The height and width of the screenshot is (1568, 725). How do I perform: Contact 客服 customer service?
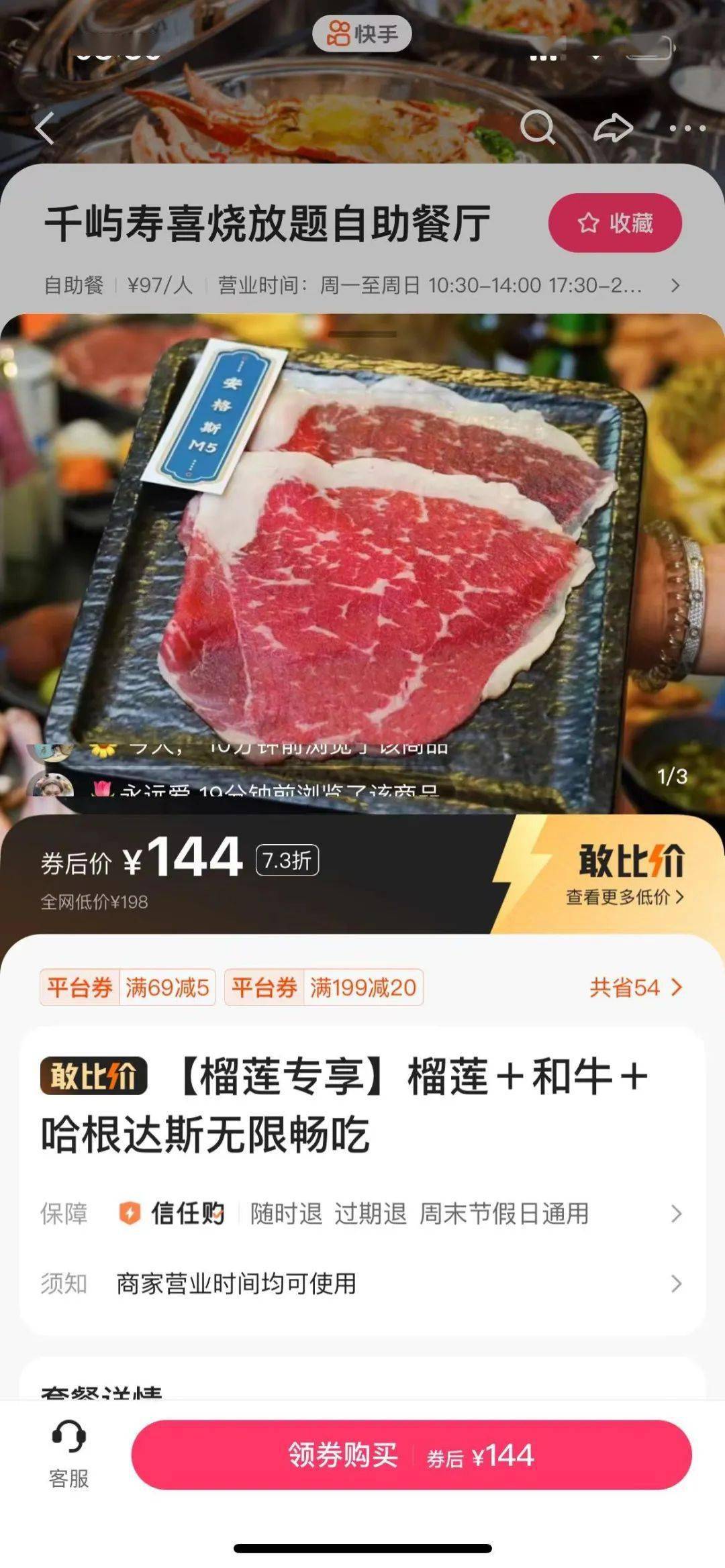tap(68, 1456)
